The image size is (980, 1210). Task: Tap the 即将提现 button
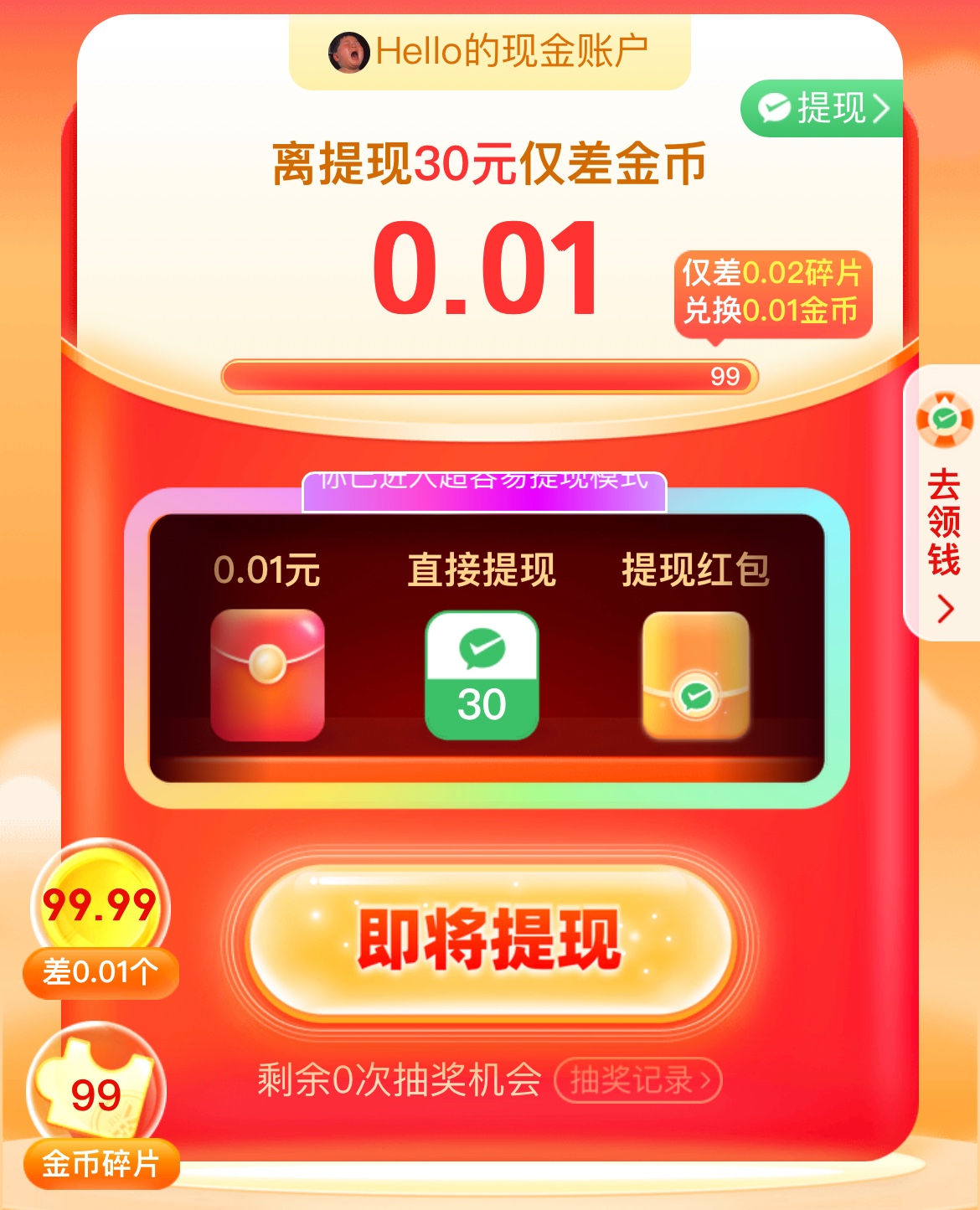click(x=490, y=940)
